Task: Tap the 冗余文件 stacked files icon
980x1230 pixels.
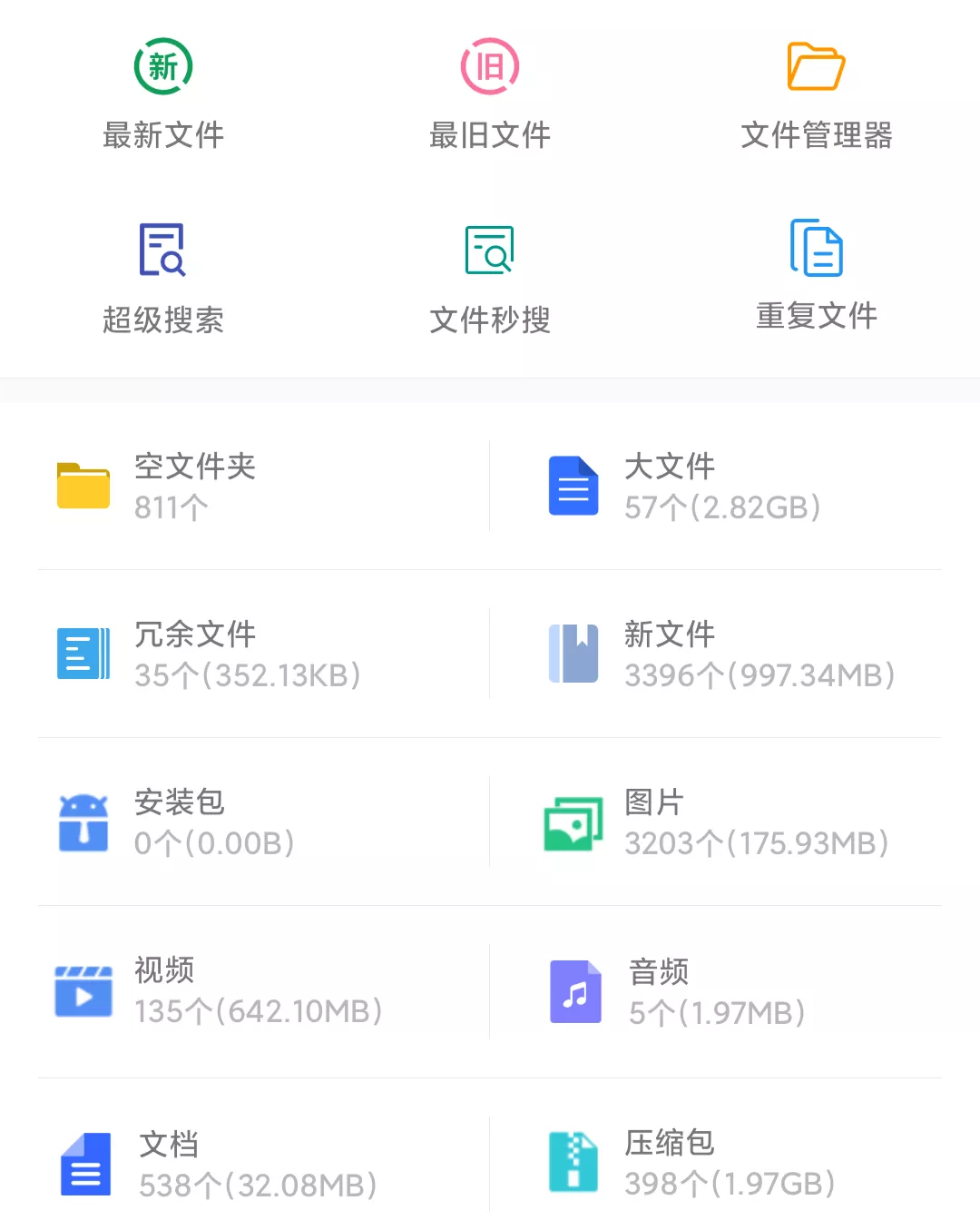Action: (x=83, y=653)
